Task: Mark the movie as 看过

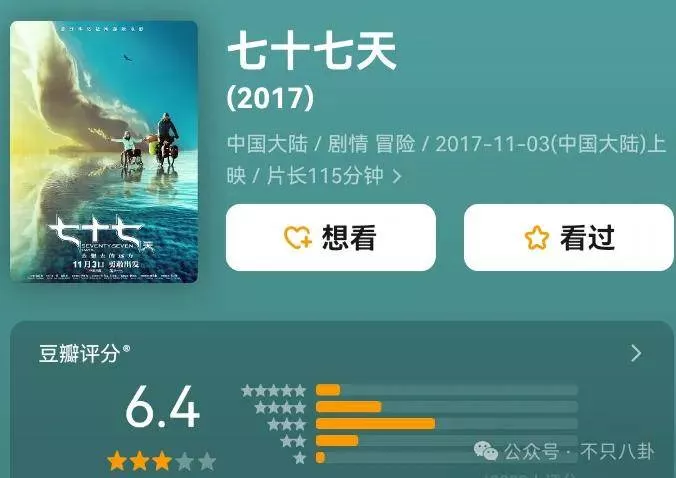Action: pyautogui.click(x=568, y=238)
